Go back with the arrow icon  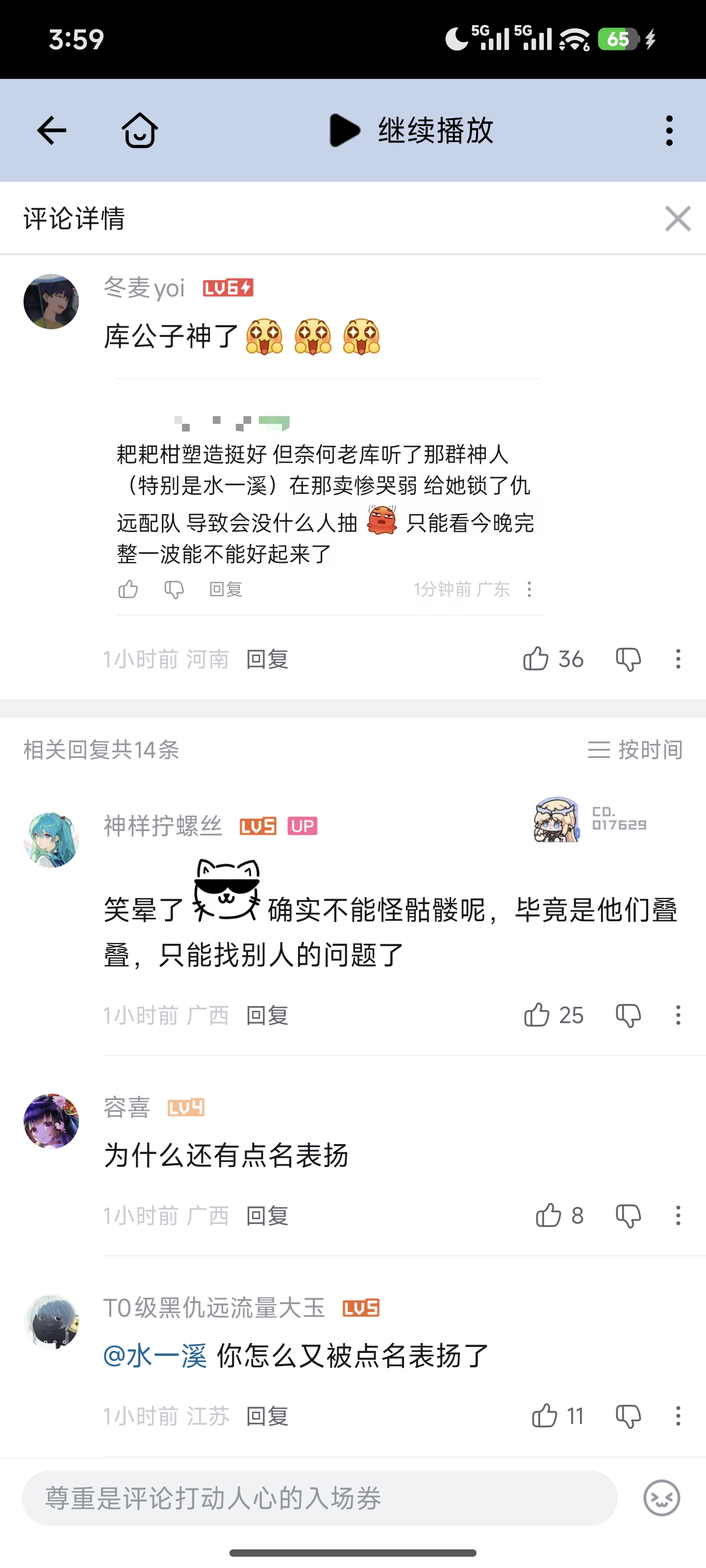tap(51, 130)
